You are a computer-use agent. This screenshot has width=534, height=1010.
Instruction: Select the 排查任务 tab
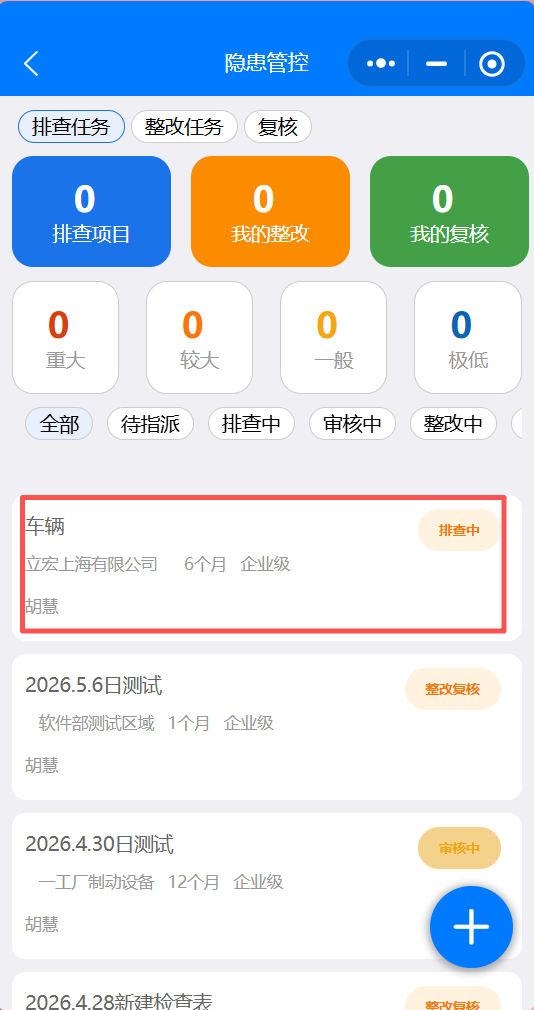click(71, 126)
